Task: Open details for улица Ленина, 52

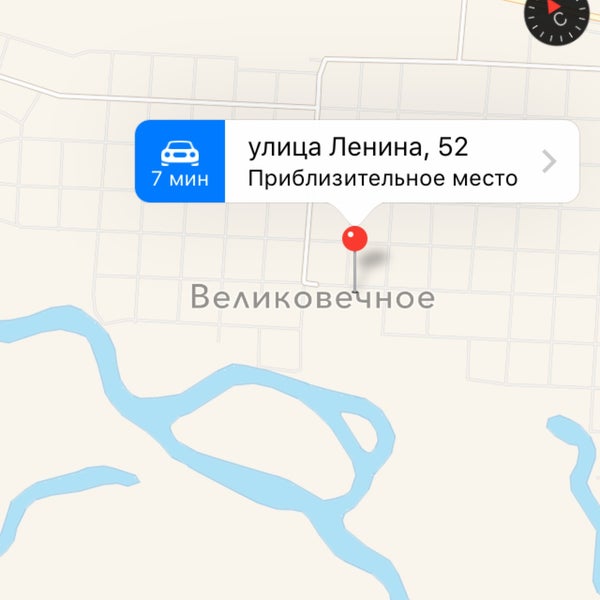Action: (547, 162)
